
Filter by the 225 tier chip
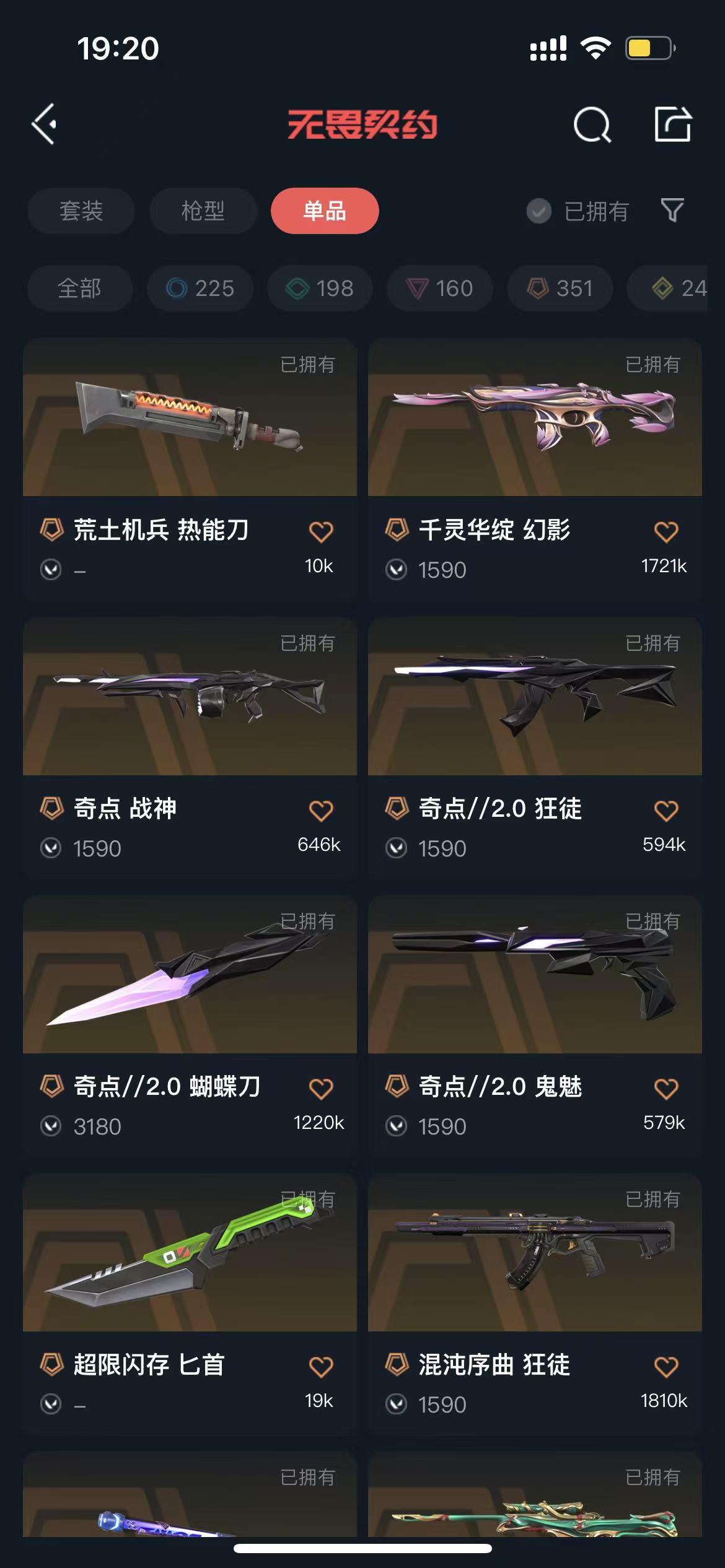(x=200, y=289)
